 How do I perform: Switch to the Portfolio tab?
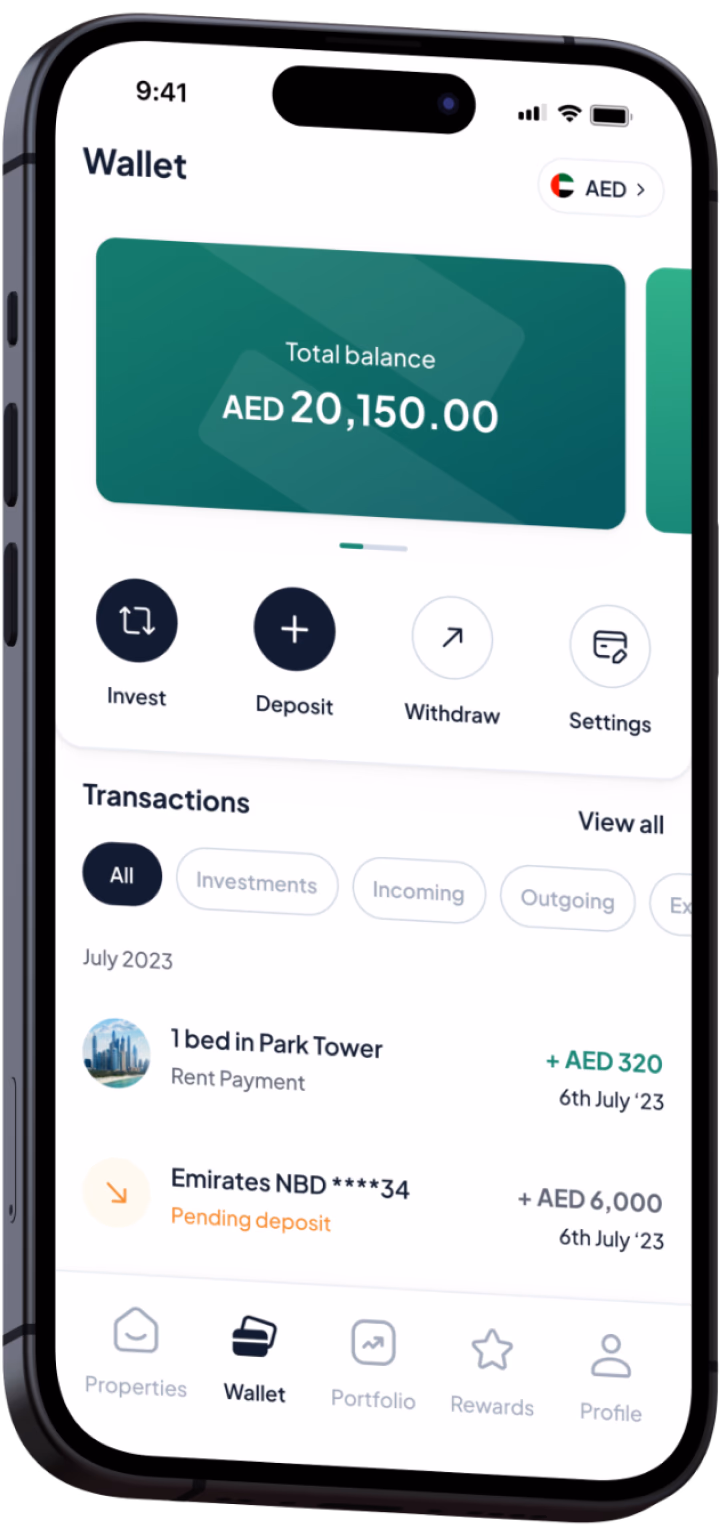(x=373, y=1365)
